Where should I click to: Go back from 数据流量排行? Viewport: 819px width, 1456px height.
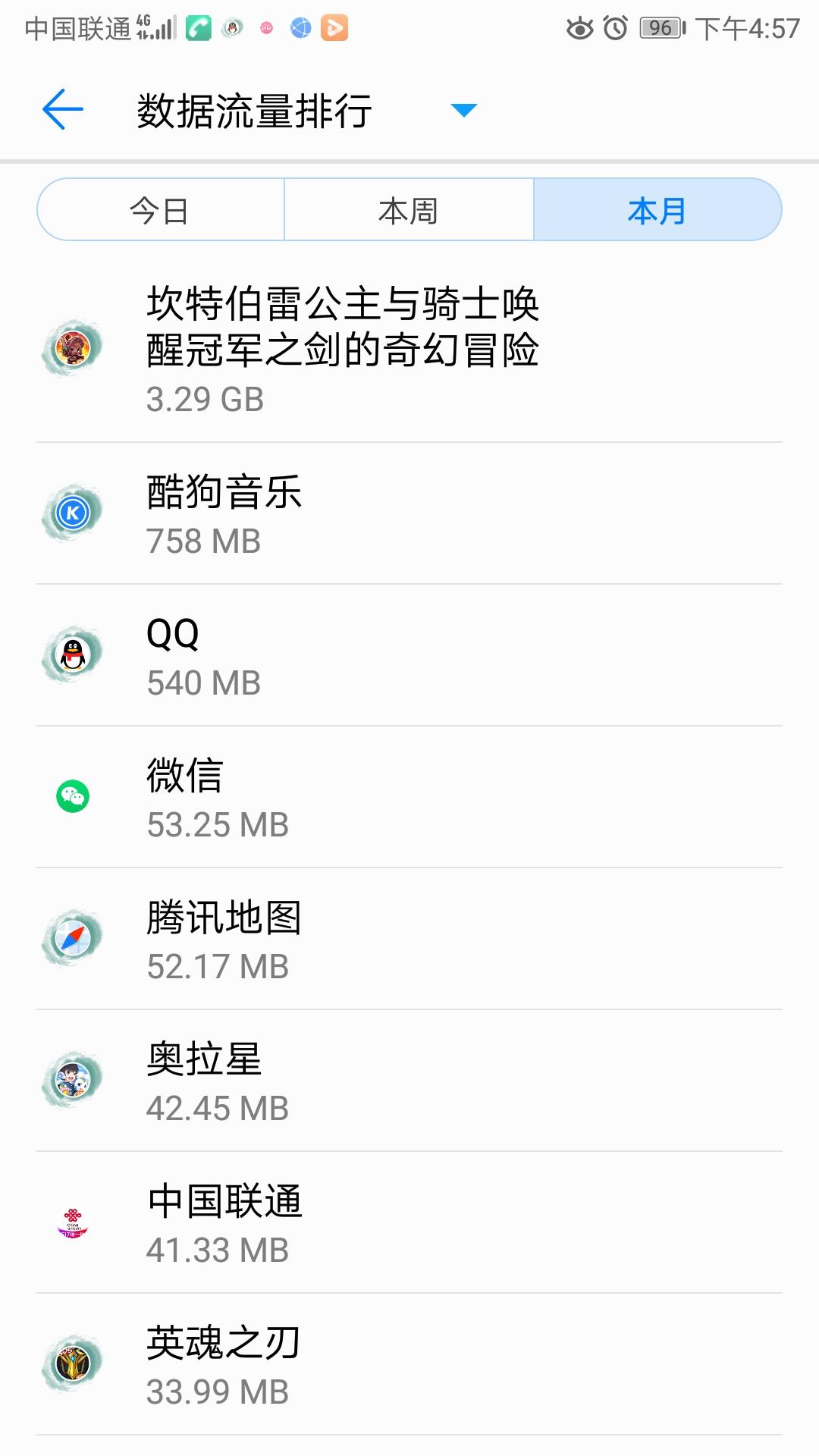[x=62, y=110]
